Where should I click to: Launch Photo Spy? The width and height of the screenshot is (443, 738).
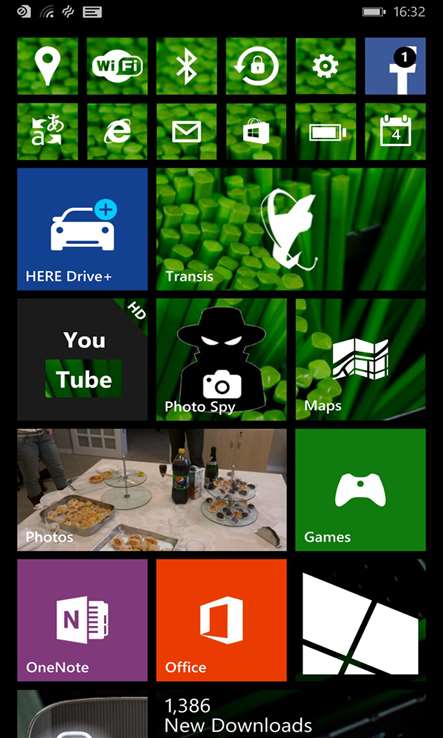(x=221, y=360)
